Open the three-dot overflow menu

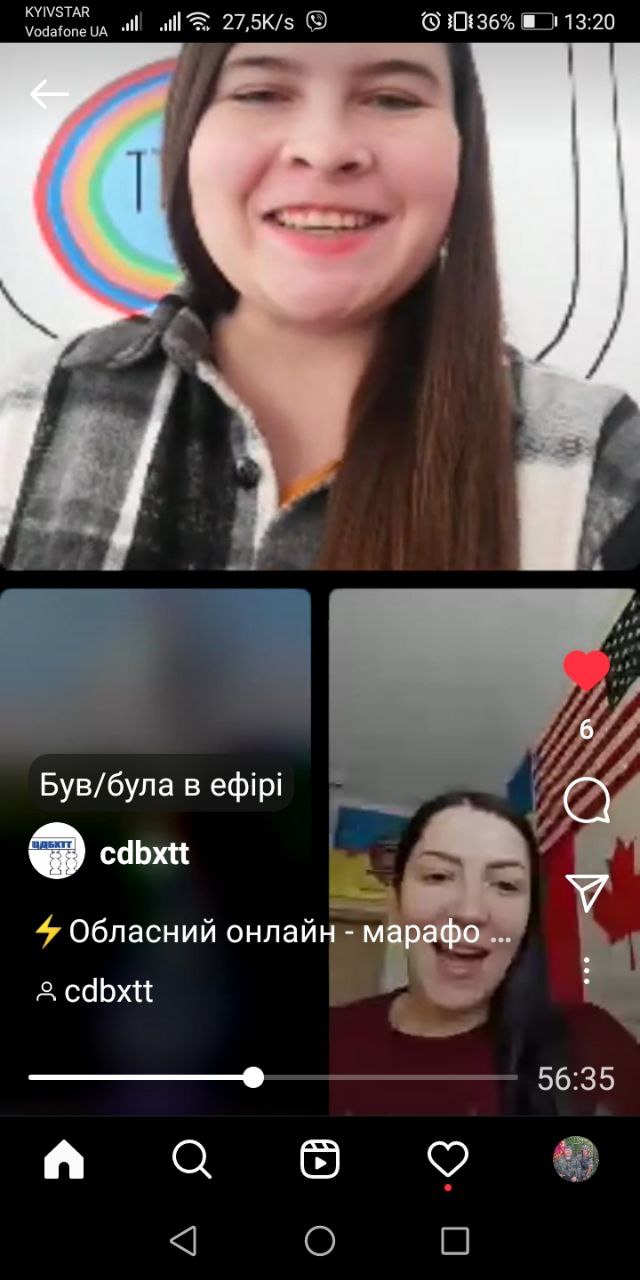tap(587, 969)
